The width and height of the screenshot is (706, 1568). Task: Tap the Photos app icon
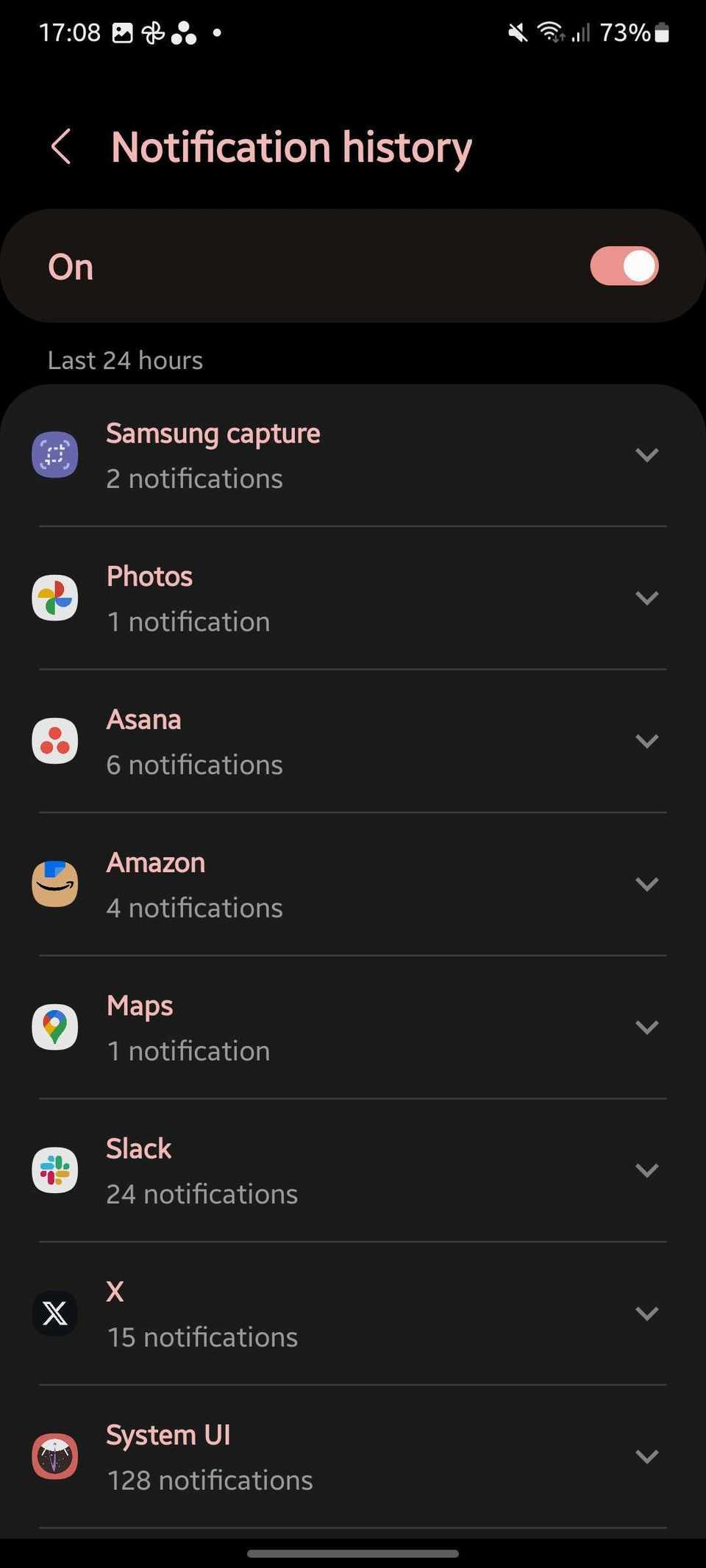(55, 598)
